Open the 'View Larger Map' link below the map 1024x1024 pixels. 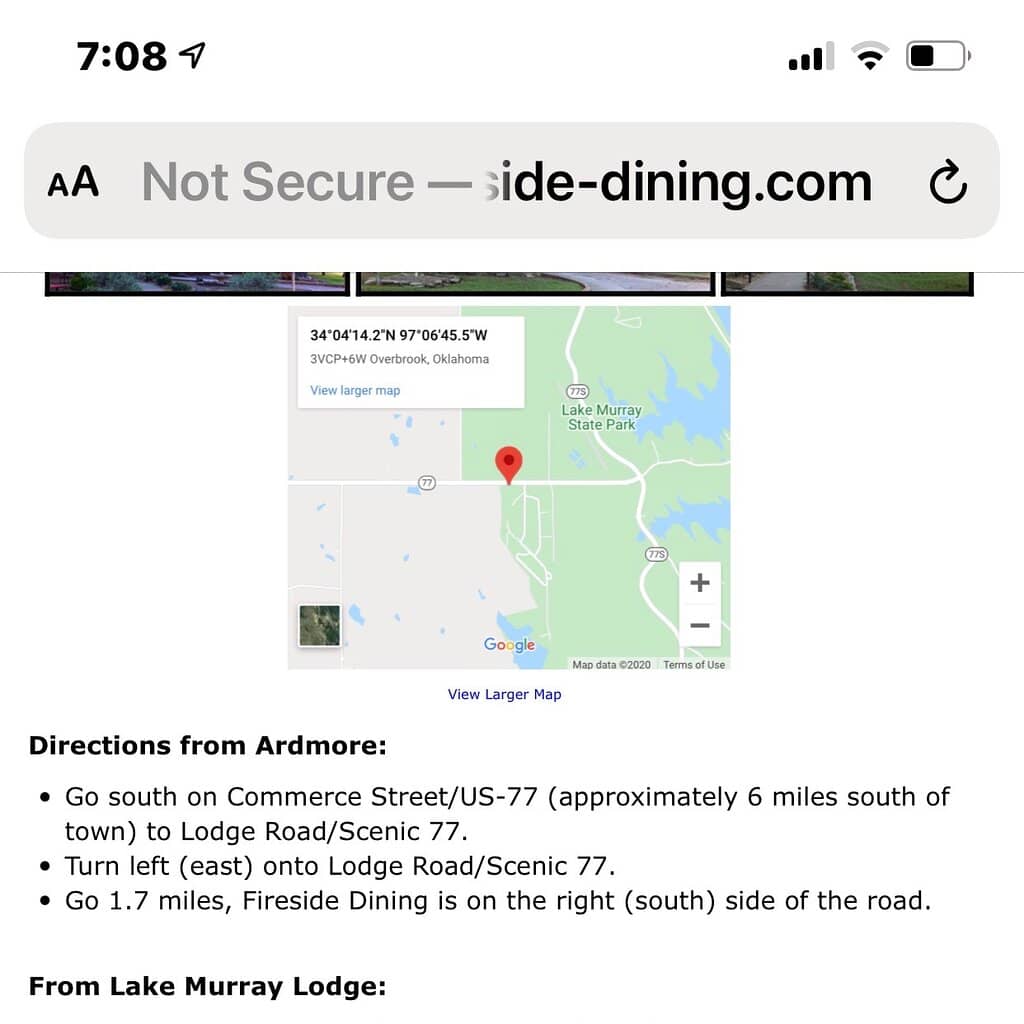click(504, 694)
